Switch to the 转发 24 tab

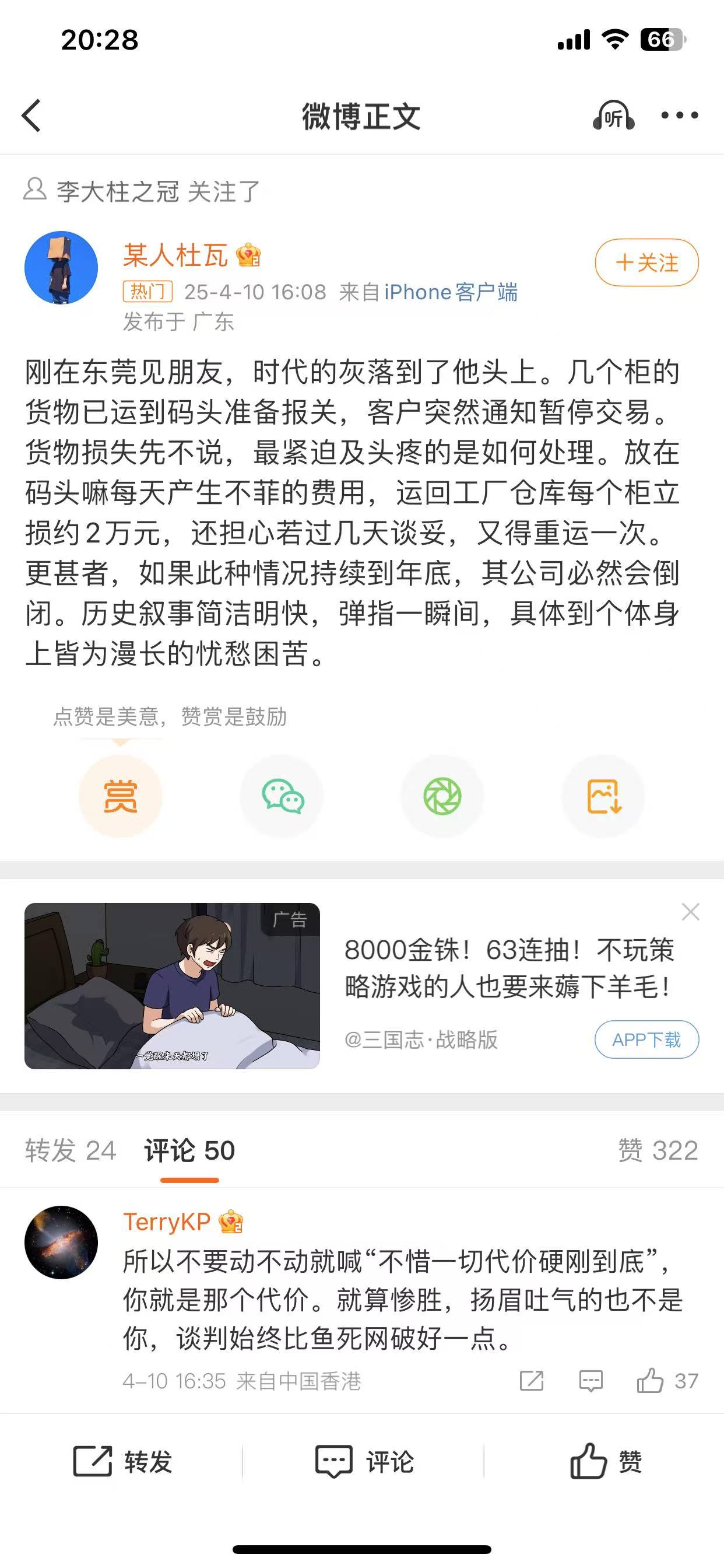pyautogui.click(x=70, y=1150)
